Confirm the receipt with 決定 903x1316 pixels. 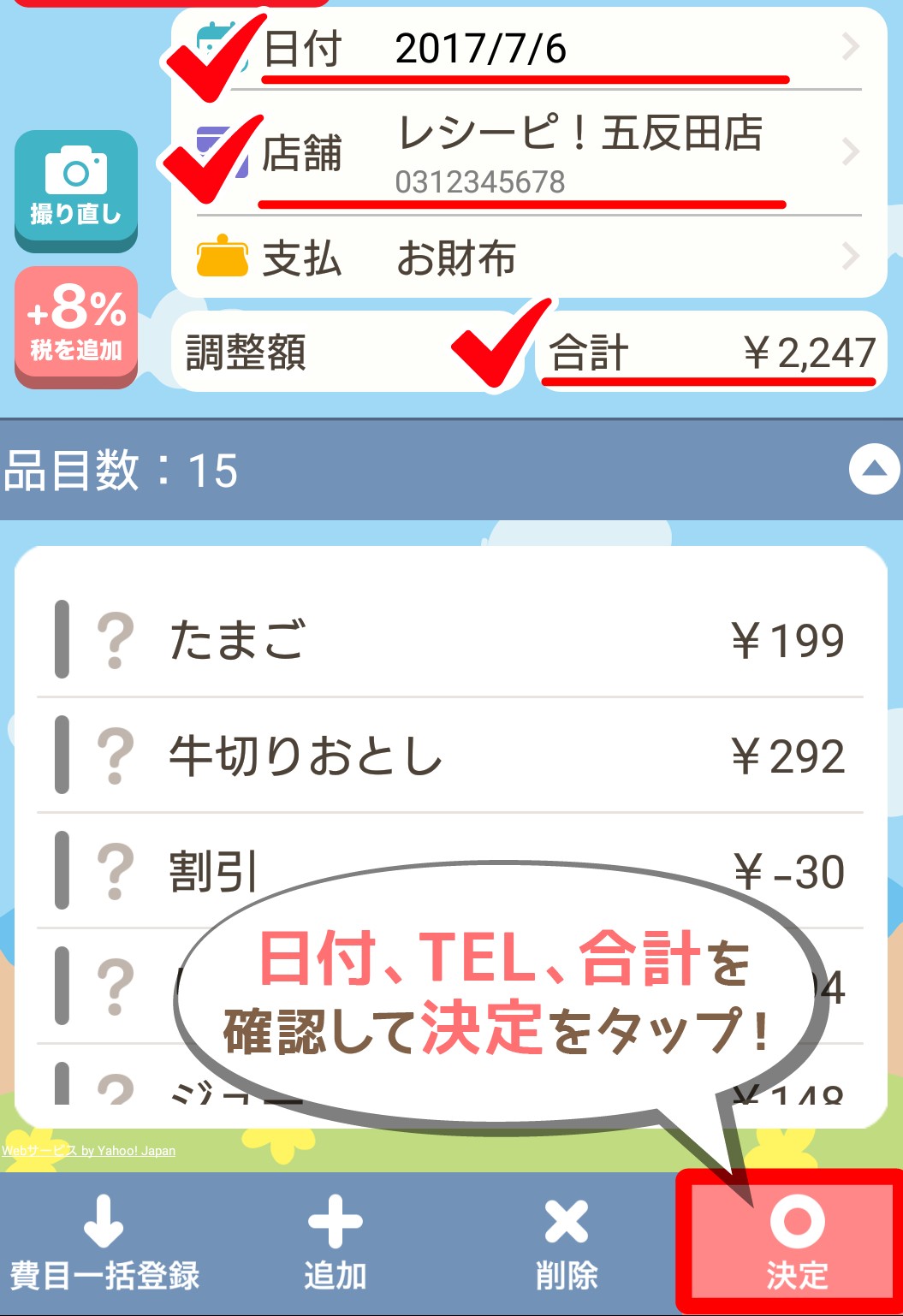[796, 1245]
